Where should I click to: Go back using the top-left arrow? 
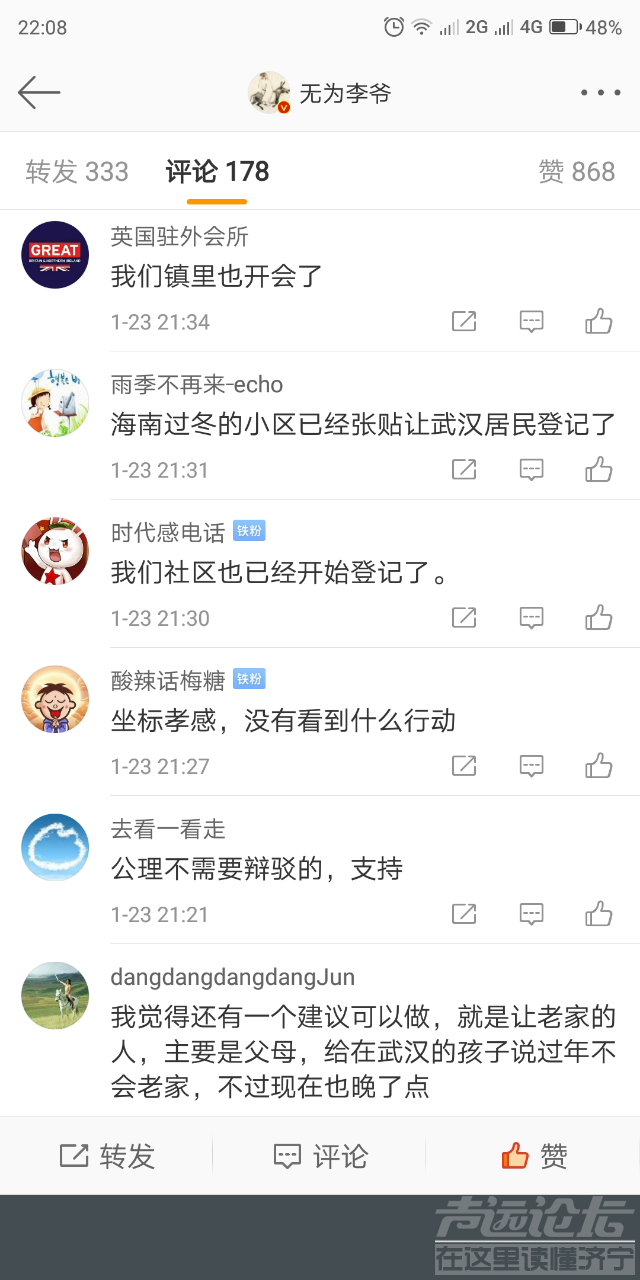click(39, 93)
